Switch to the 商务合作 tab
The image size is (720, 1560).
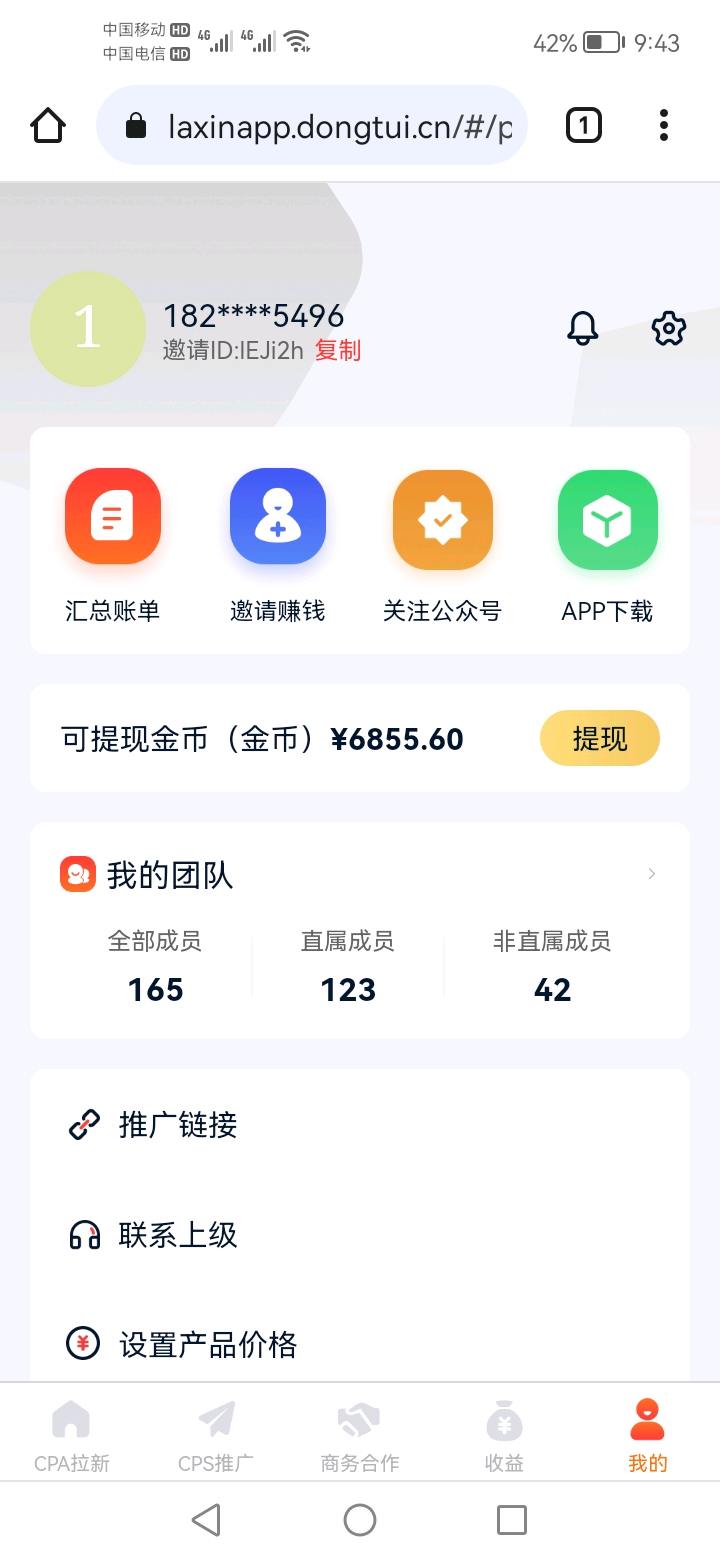(360, 1436)
